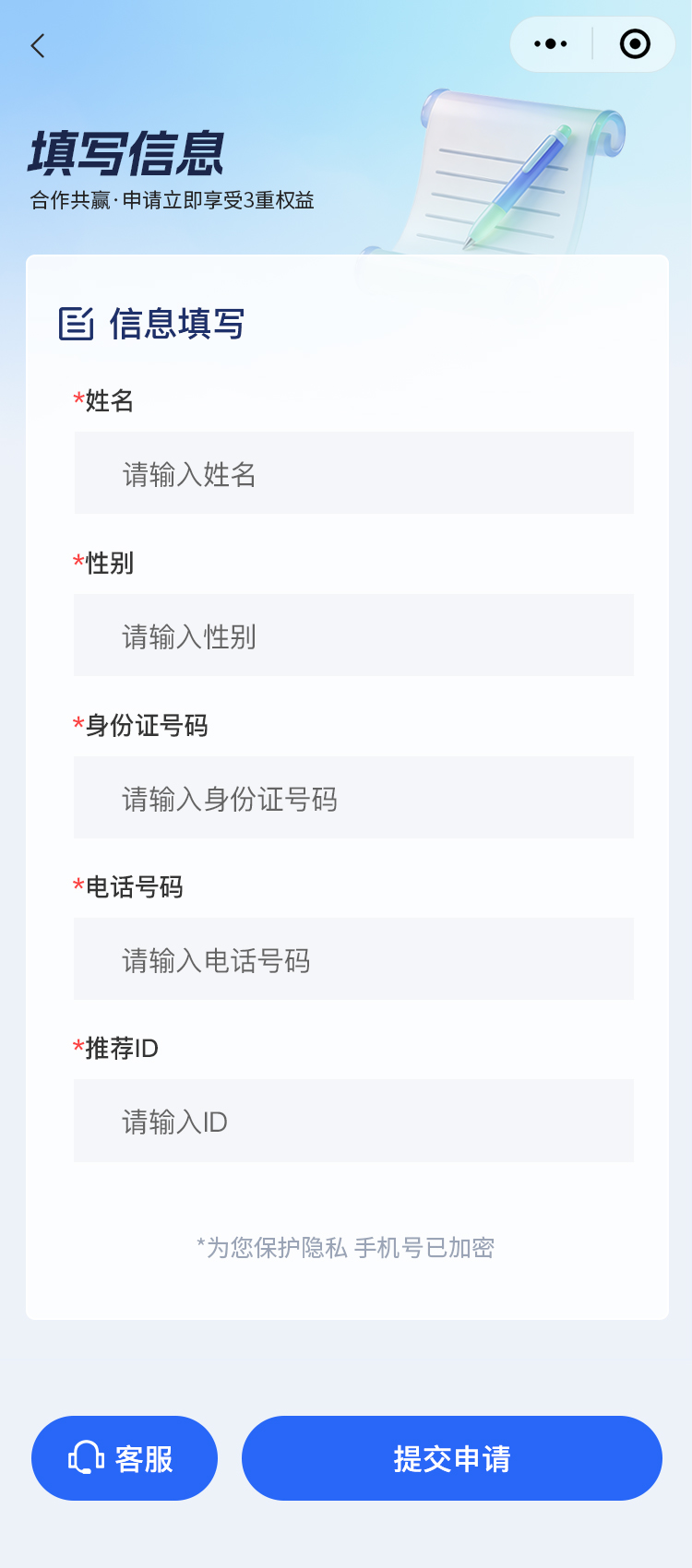Contact 客服 customer service
The width and height of the screenshot is (692, 1568).
click(125, 1458)
